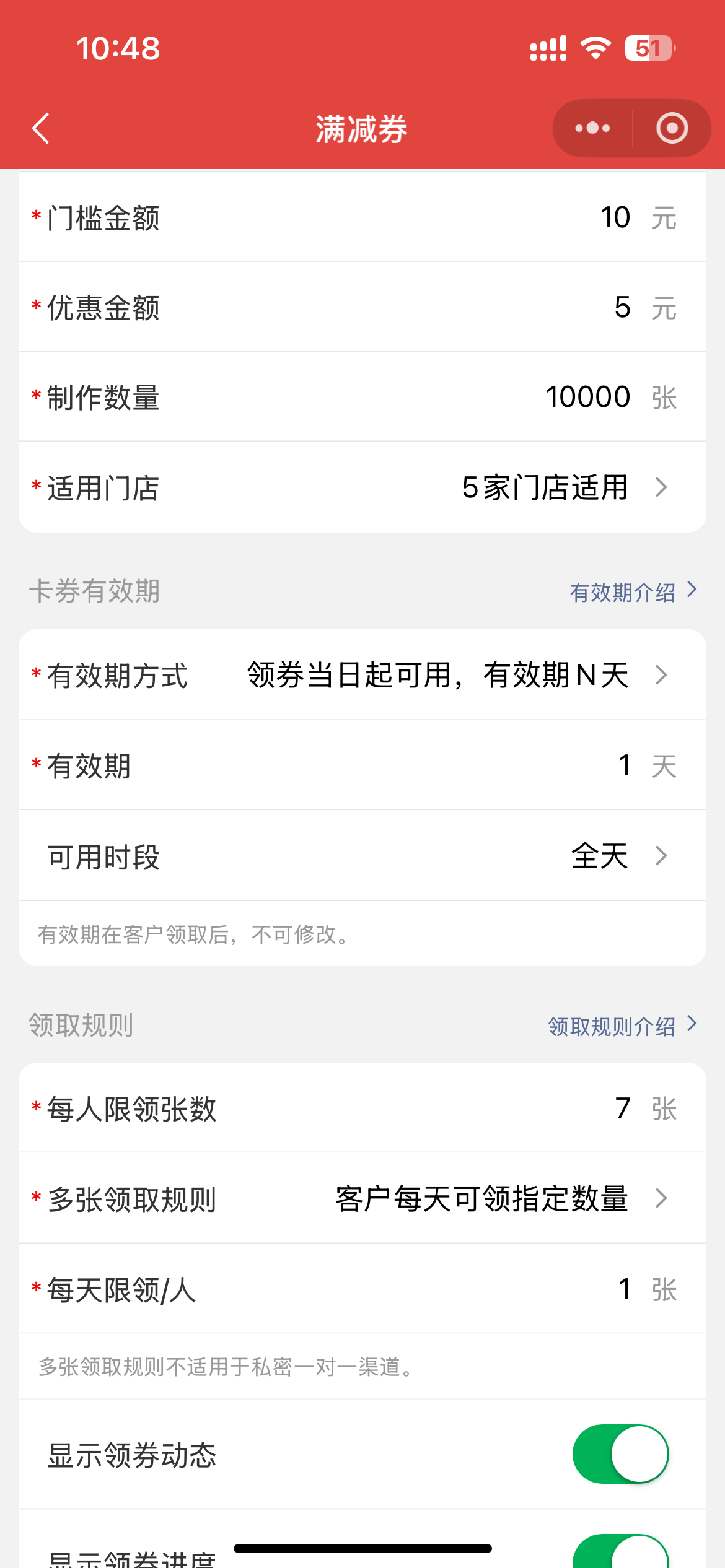Select a different 多张领取规则 option
The image size is (725, 1568).
[x=499, y=1199]
